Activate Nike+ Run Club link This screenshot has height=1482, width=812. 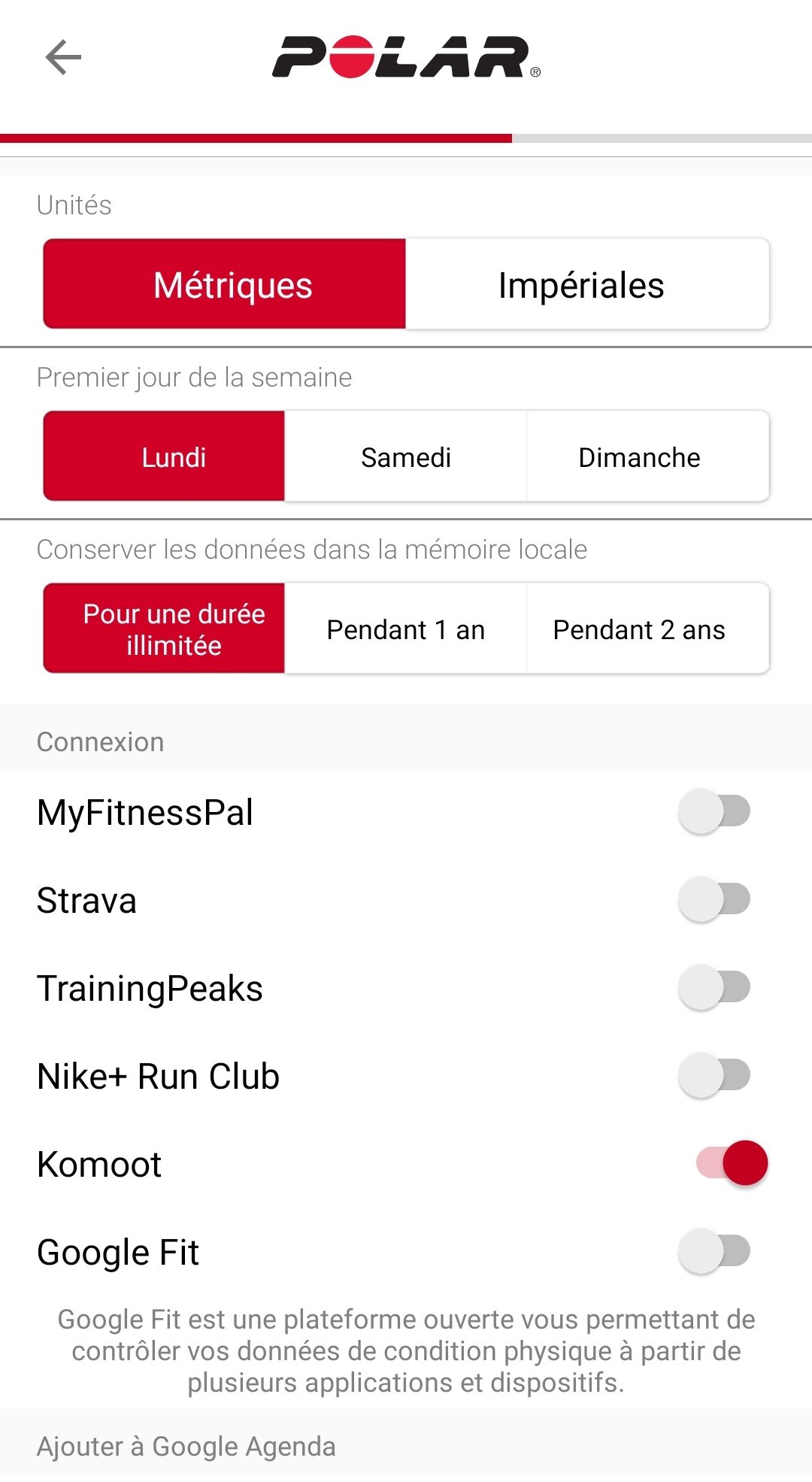[x=715, y=1075]
